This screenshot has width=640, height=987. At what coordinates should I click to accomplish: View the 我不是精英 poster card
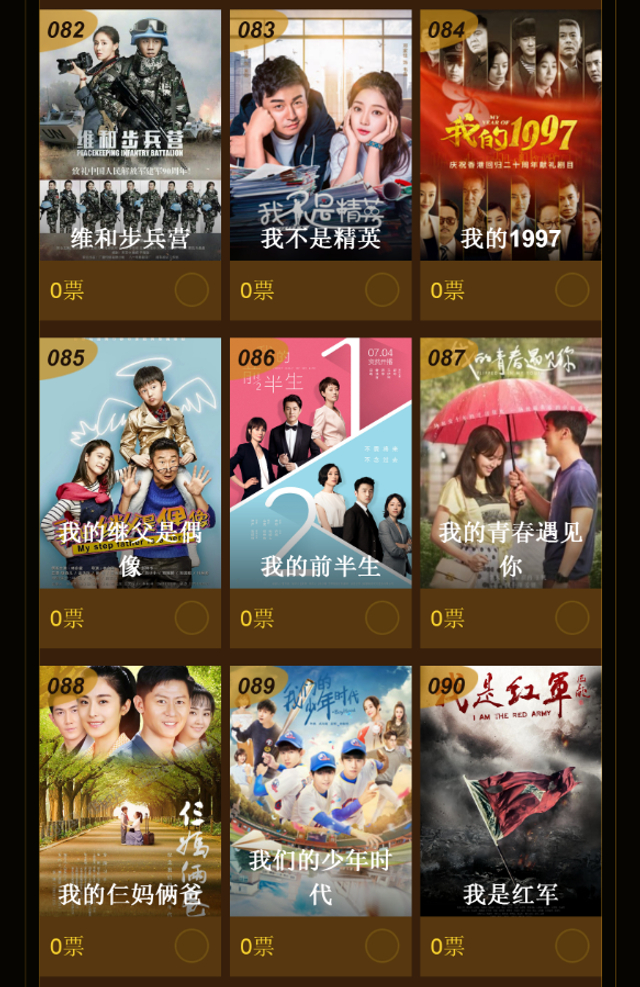320,135
